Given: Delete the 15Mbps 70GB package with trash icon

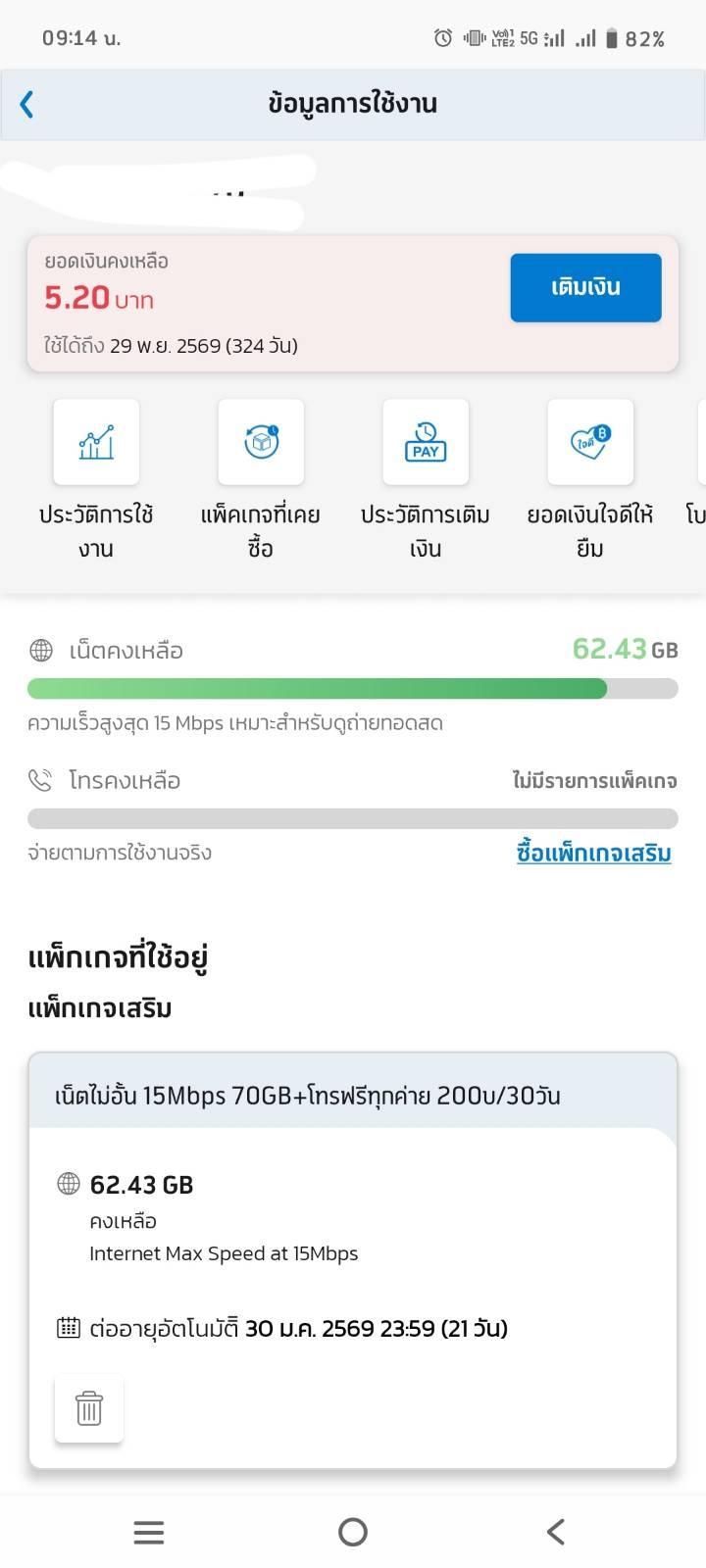Looking at the screenshot, I should (89, 1408).
